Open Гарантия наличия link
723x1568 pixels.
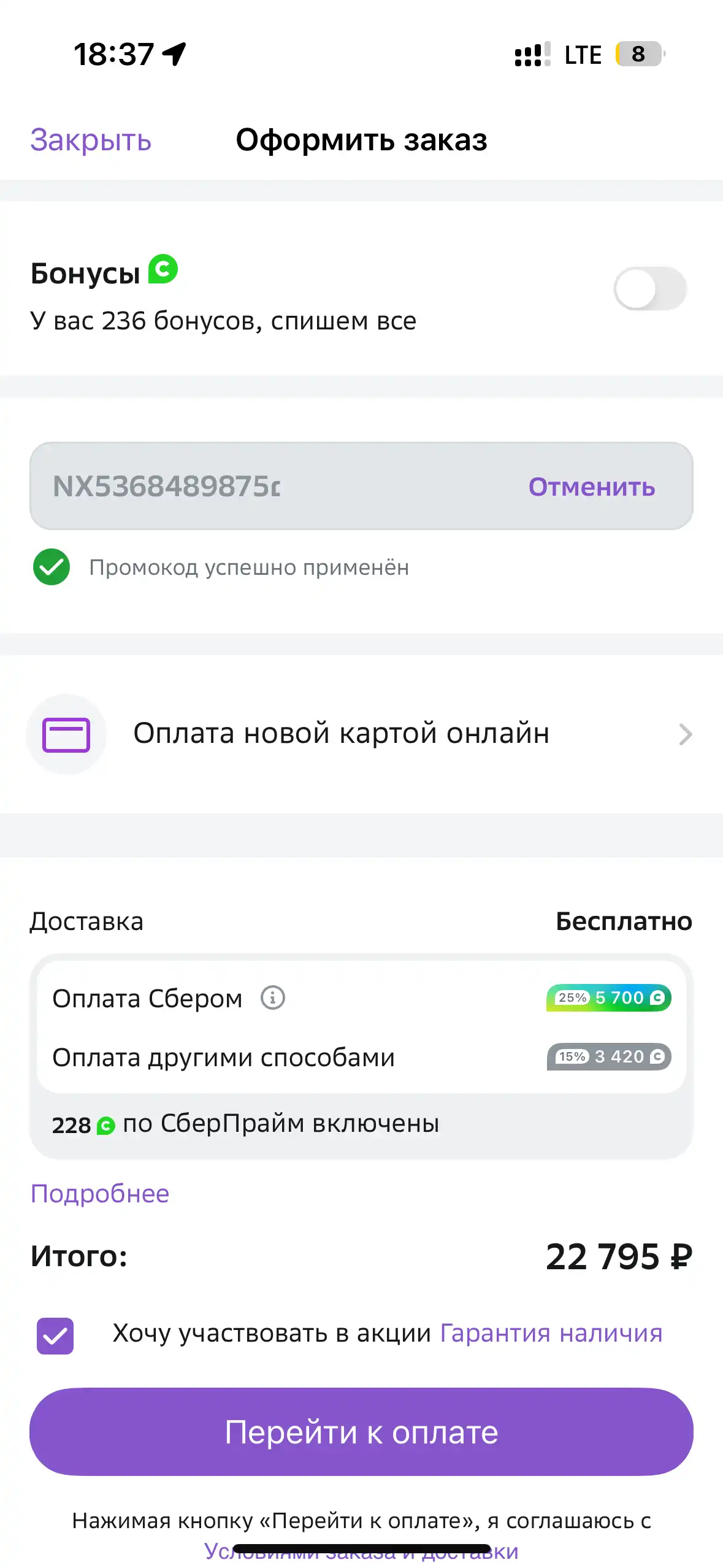pyautogui.click(x=551, y=1333)
